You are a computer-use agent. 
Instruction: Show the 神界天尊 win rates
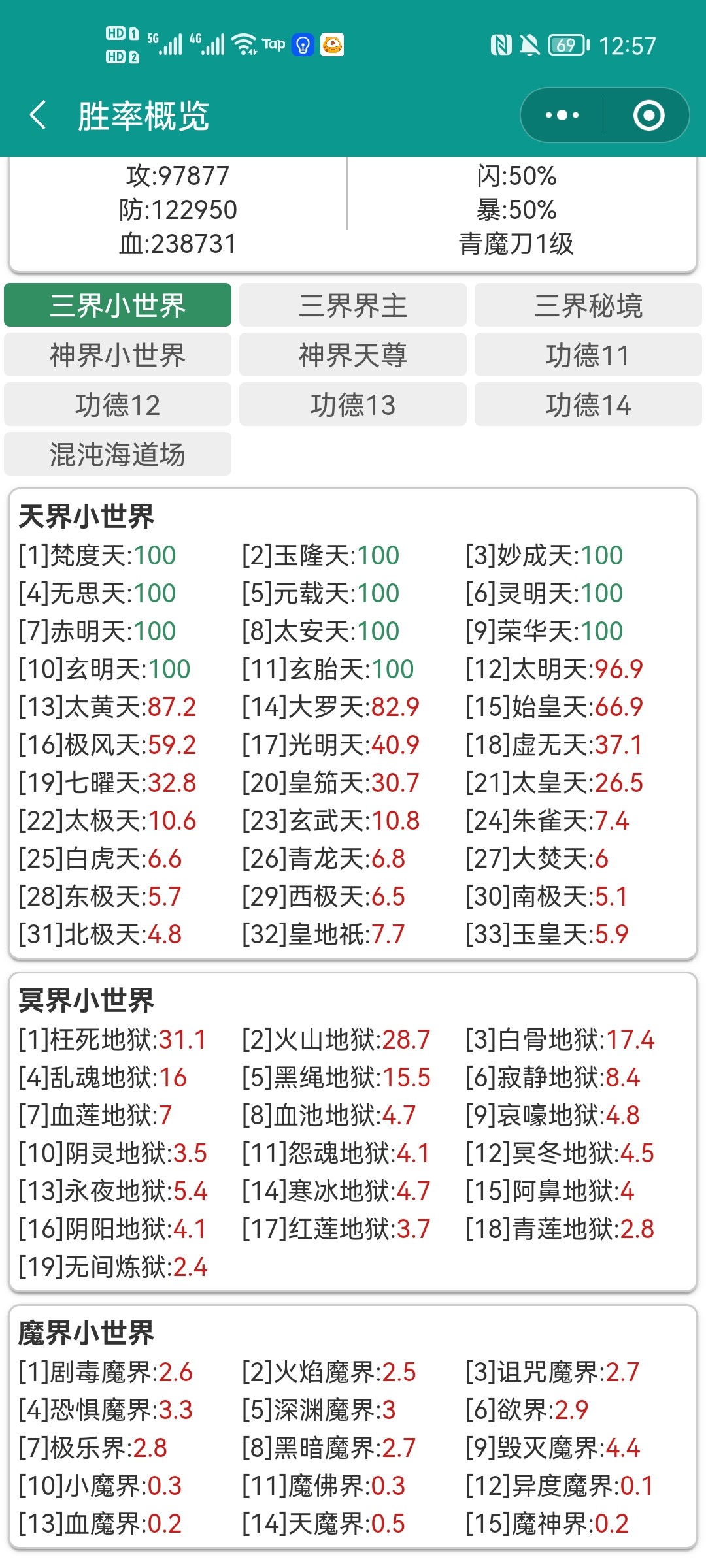[353, 355]
